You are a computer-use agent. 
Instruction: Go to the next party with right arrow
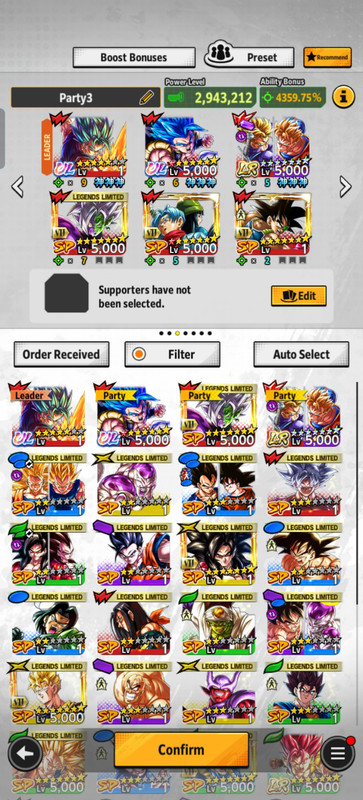pos(346,187)
